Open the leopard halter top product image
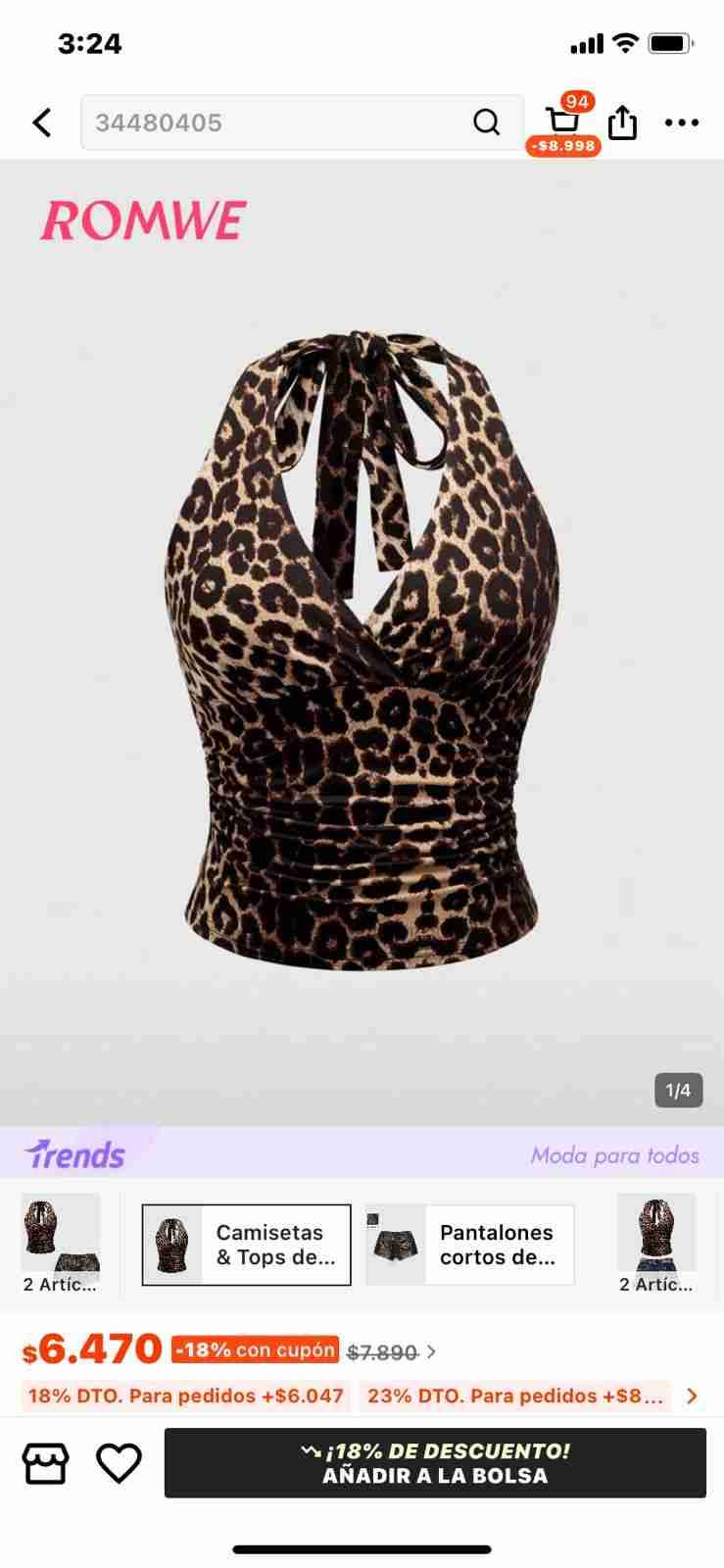 pyautogui.click(x=362, y=647)
